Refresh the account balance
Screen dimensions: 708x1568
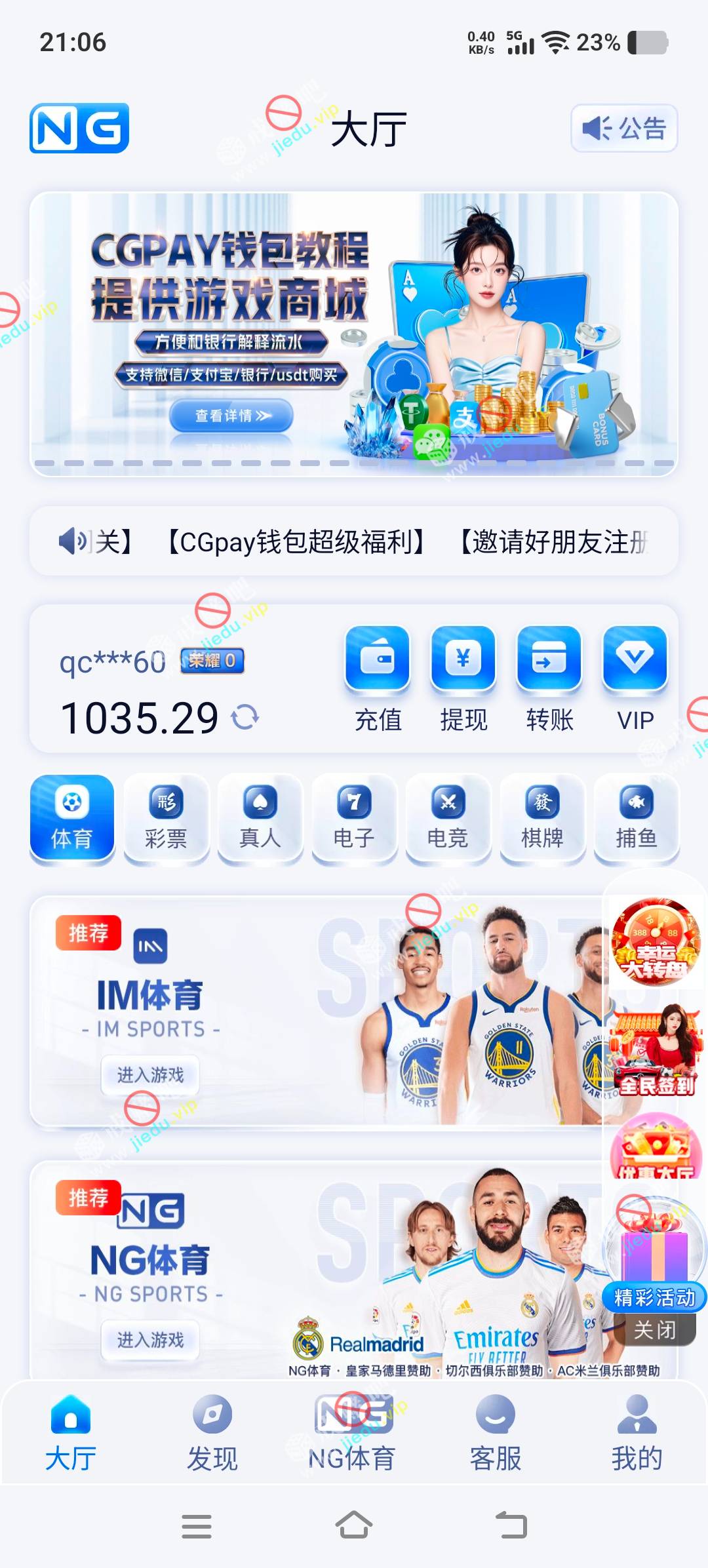pyautogui.click(x=245, y=717)
